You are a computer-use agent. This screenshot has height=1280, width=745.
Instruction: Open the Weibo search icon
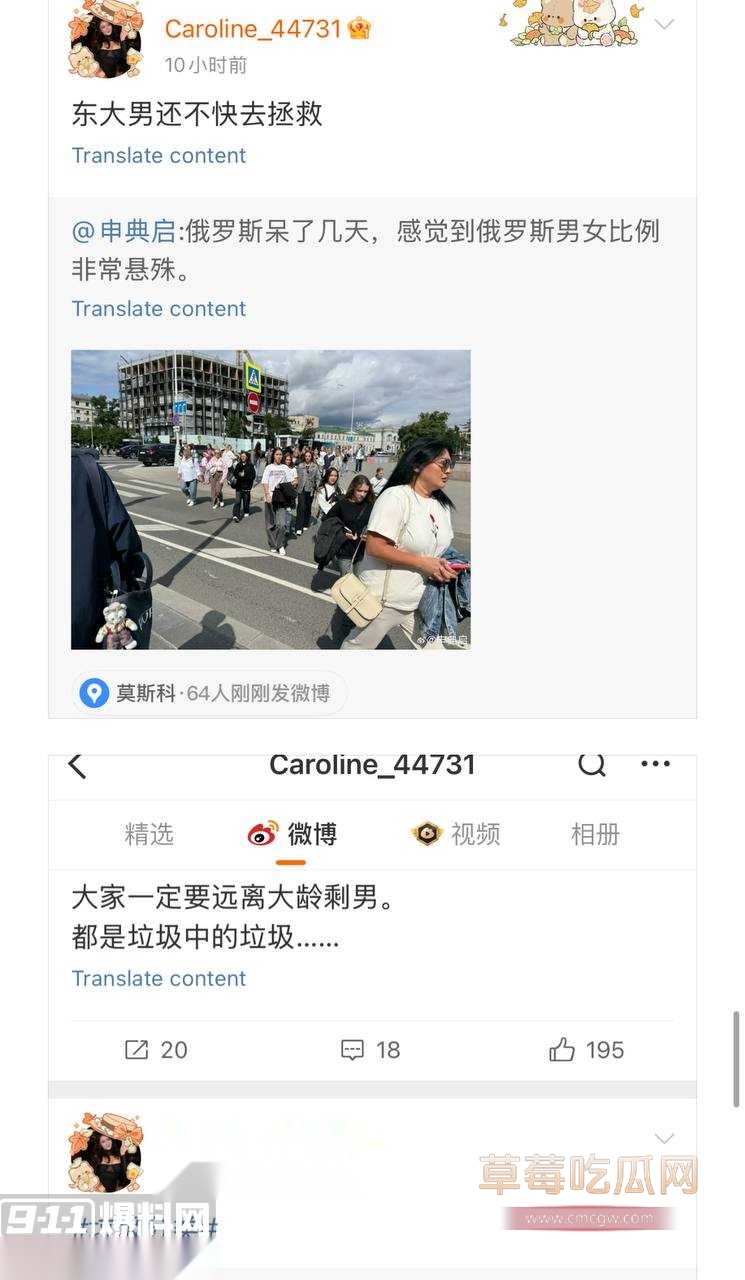(x=591, y=764)
